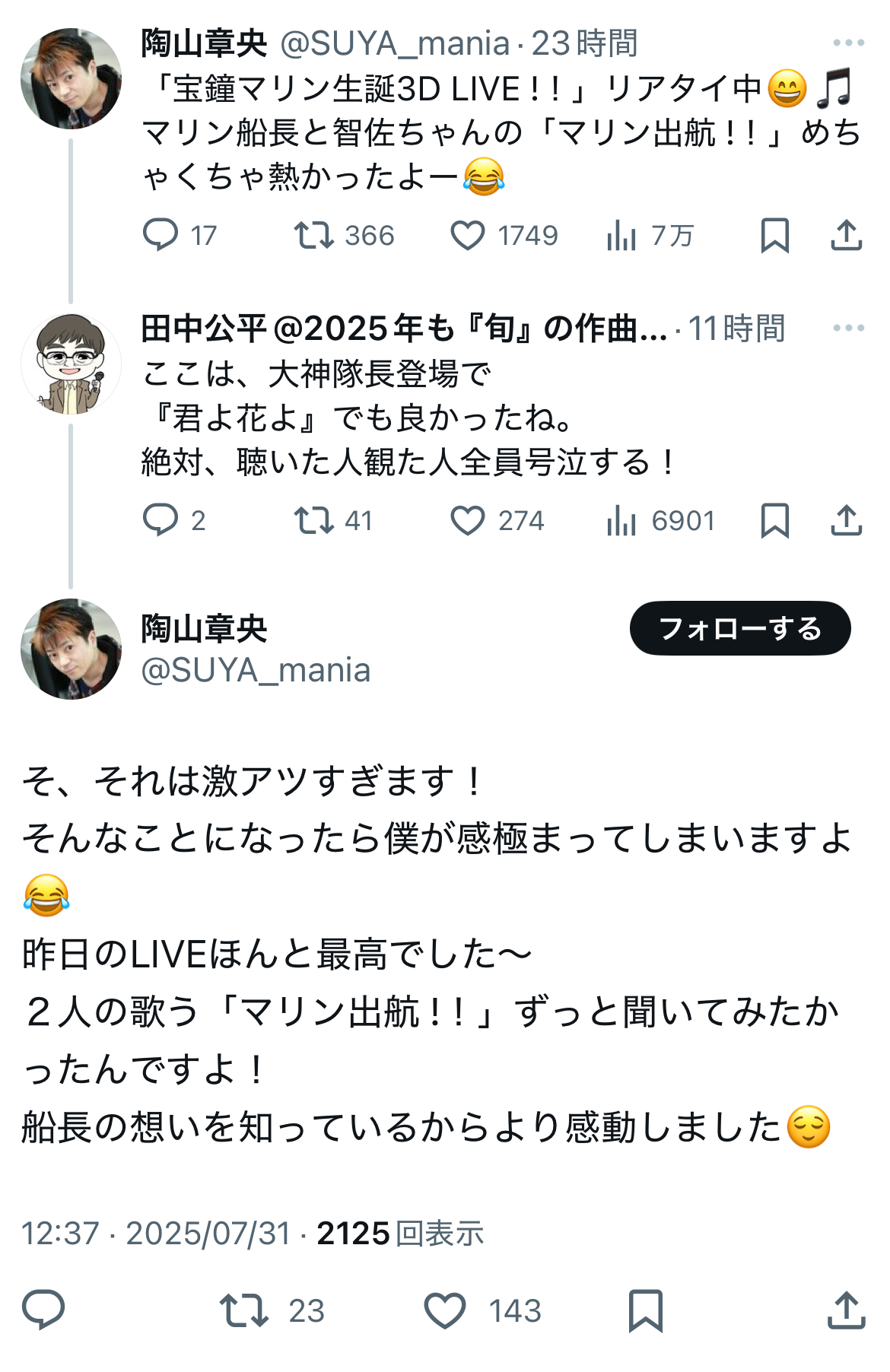Bookmark 陶山章央's 宝鐘マリン生誕3D LIVE post
The height and width of the screenshot is (1372, 890).
[x=774, y=235]
